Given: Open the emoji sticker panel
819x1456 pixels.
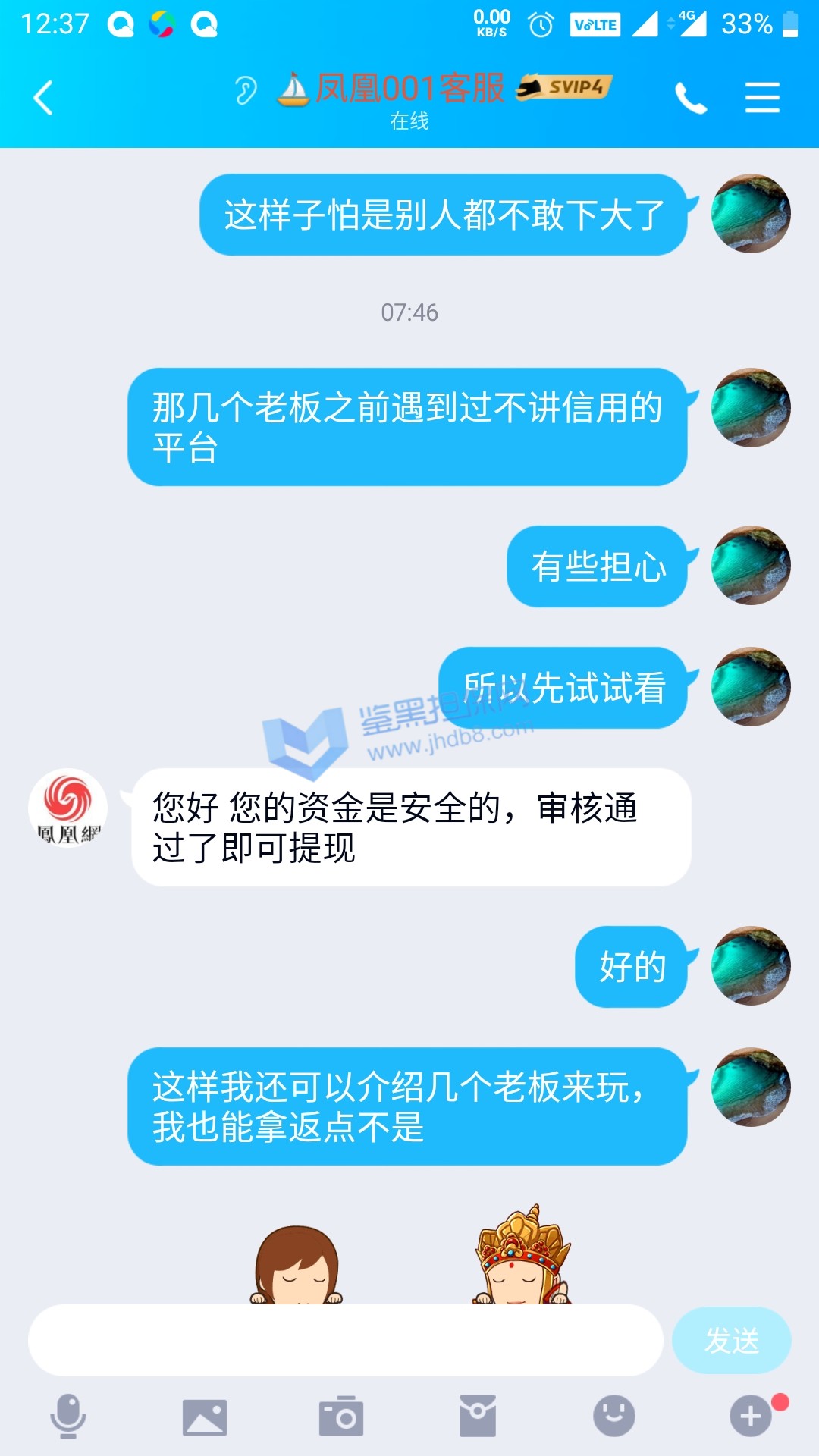Looking at the screenshot, I should click(x=613, y=1416).
